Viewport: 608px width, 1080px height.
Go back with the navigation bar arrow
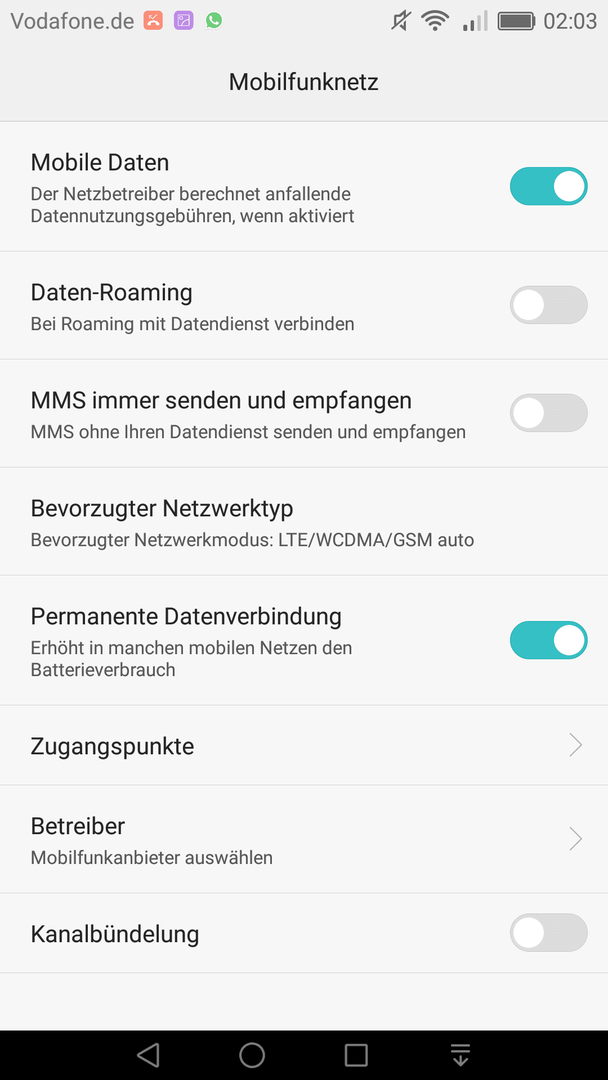(148, 1055)
